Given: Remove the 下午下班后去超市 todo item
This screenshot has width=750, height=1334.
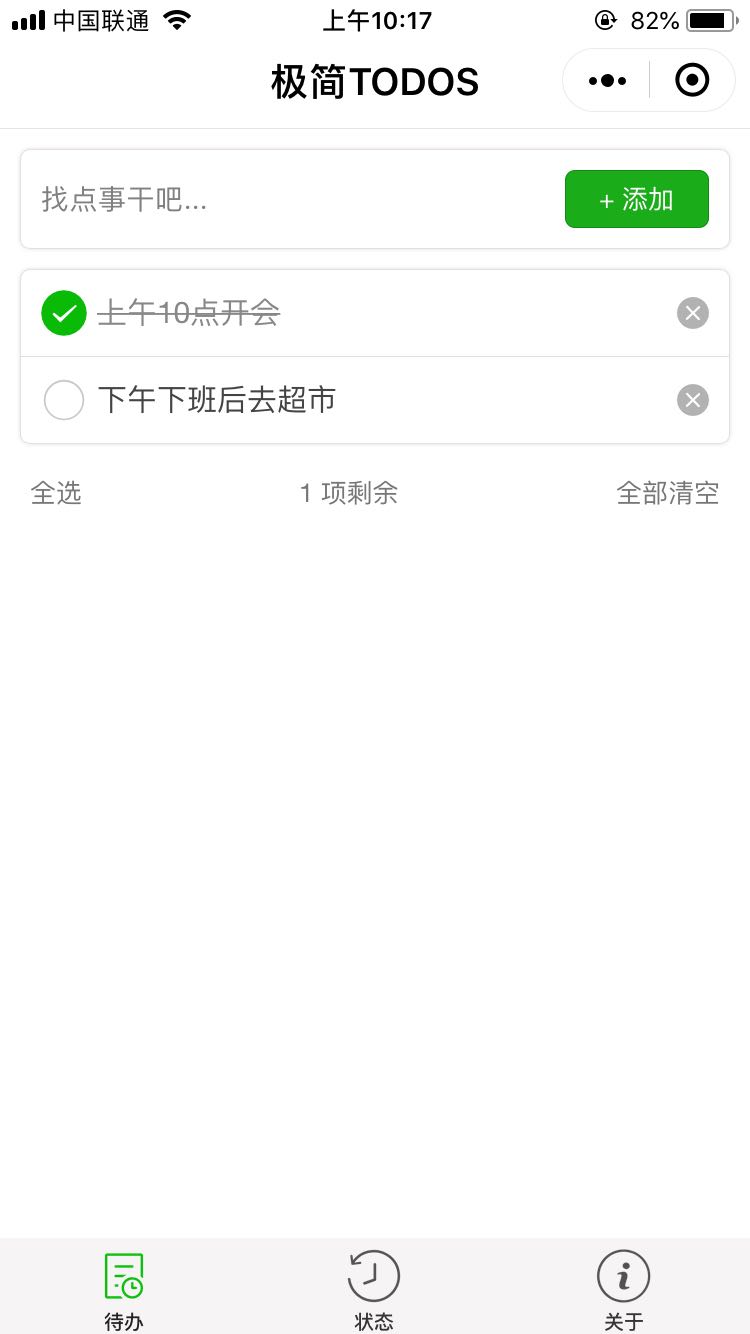Looking at the screenshot, I should coord(693,400).
